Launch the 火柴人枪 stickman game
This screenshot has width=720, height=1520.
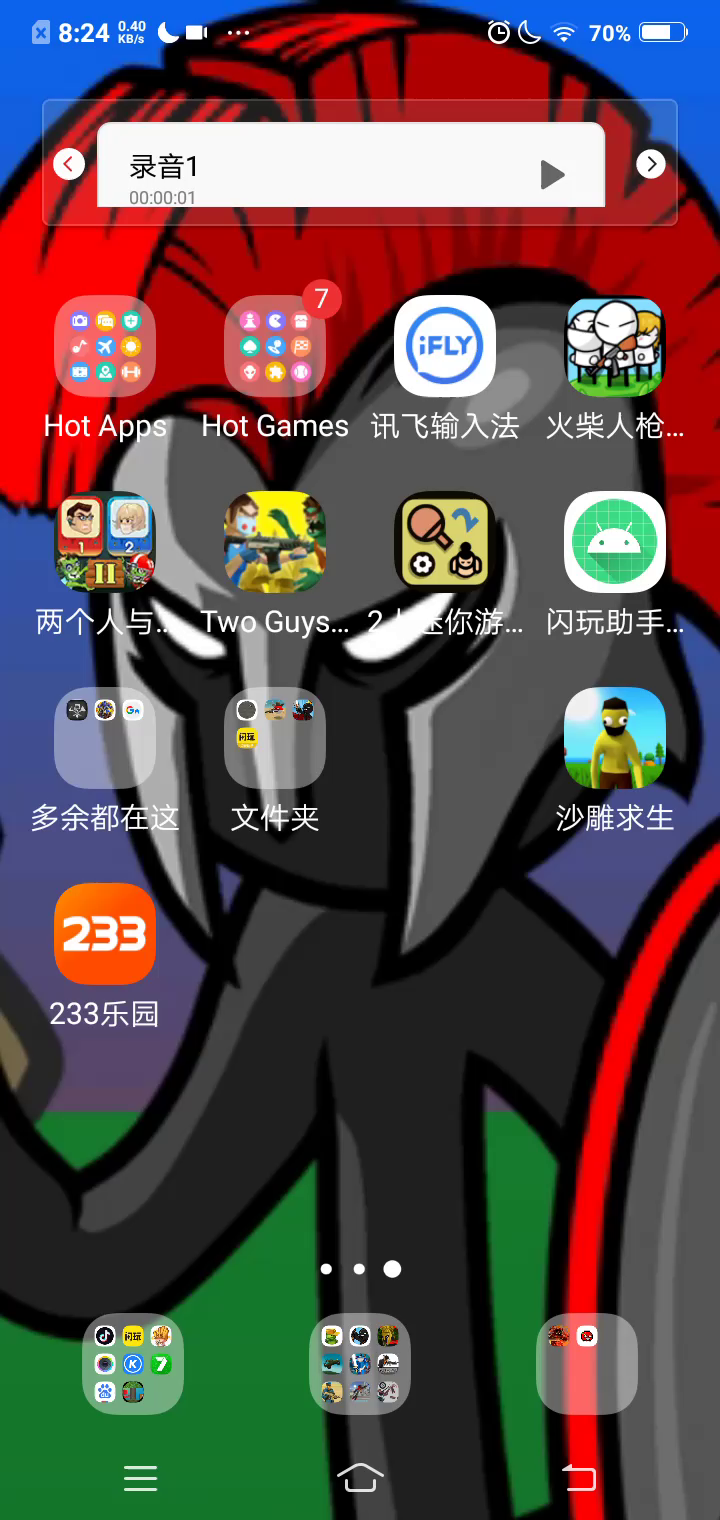[615, 346]
